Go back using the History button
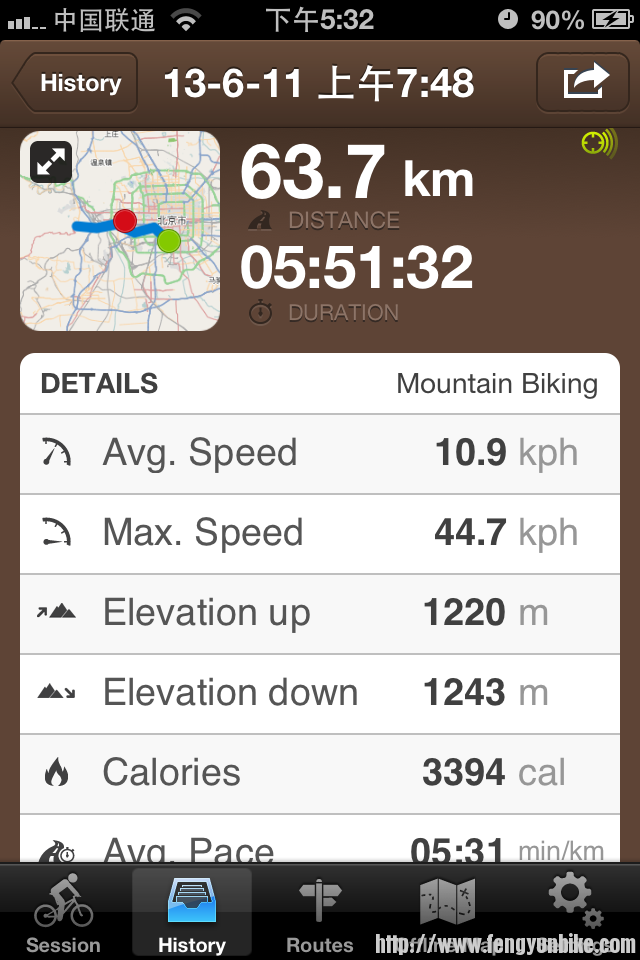Viewport: 640px width, 960px height. point(75,83)
